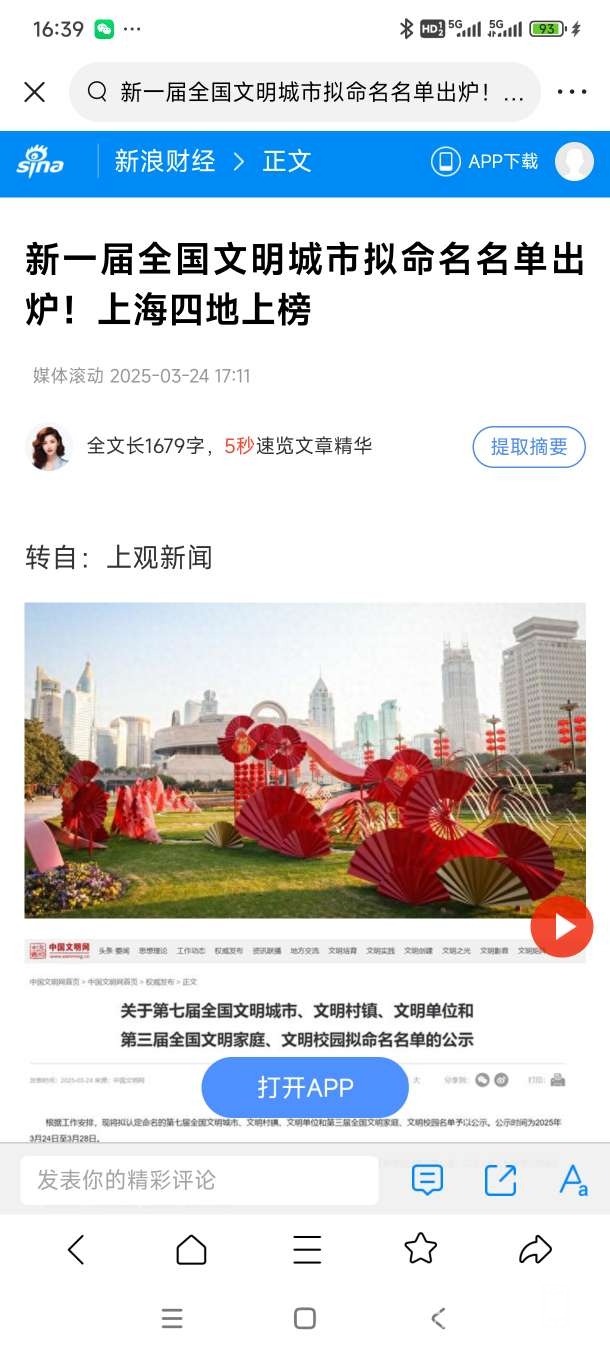The width and height of the screenshot is (610, 1356).
Task: Open the browser home page
Action: [x=191, y=1249]
